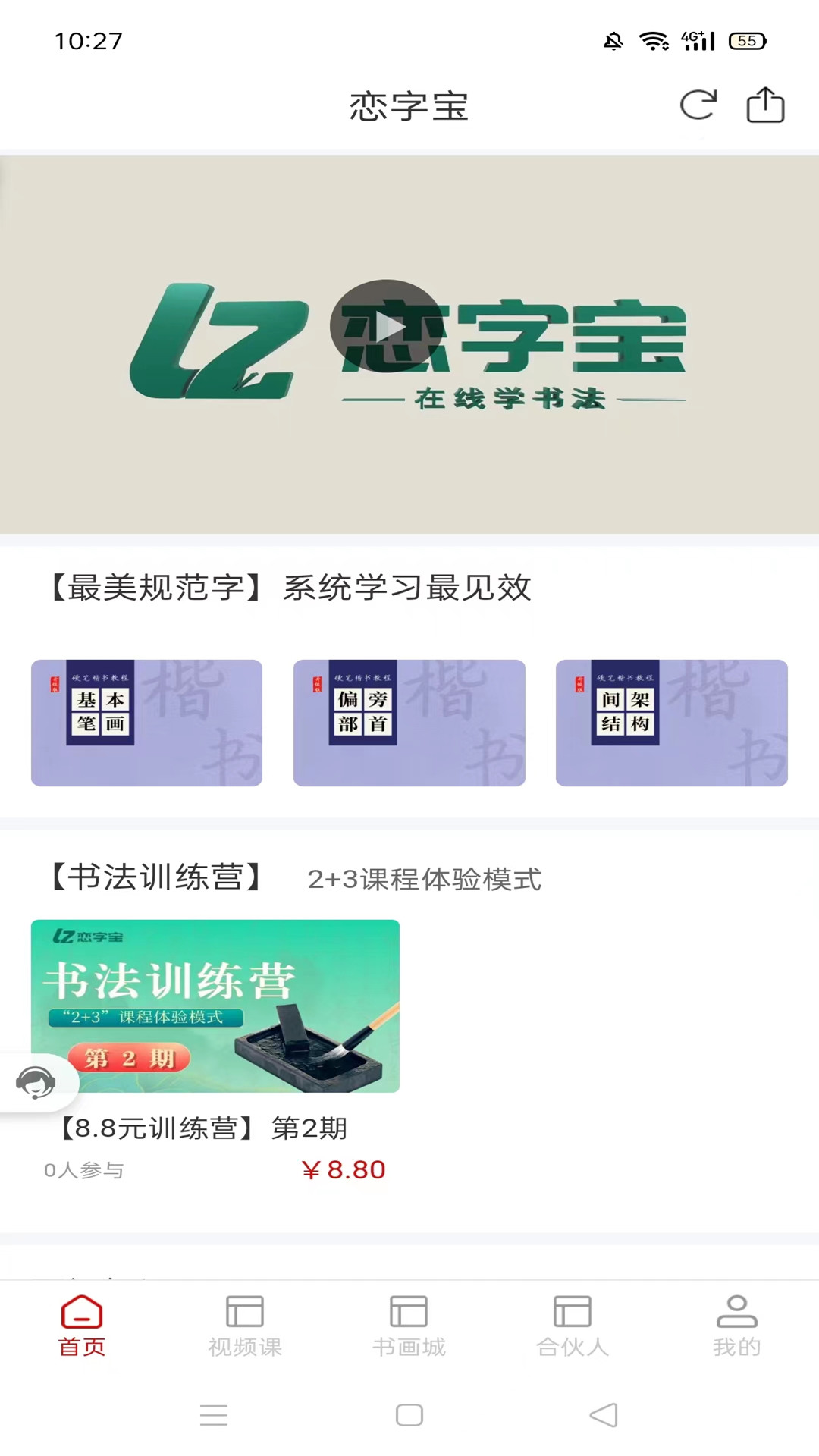The height and width of the screenshot is (1456, 819).
Task: Switch to the 视频课 tab
Action: click(245, 1326)
